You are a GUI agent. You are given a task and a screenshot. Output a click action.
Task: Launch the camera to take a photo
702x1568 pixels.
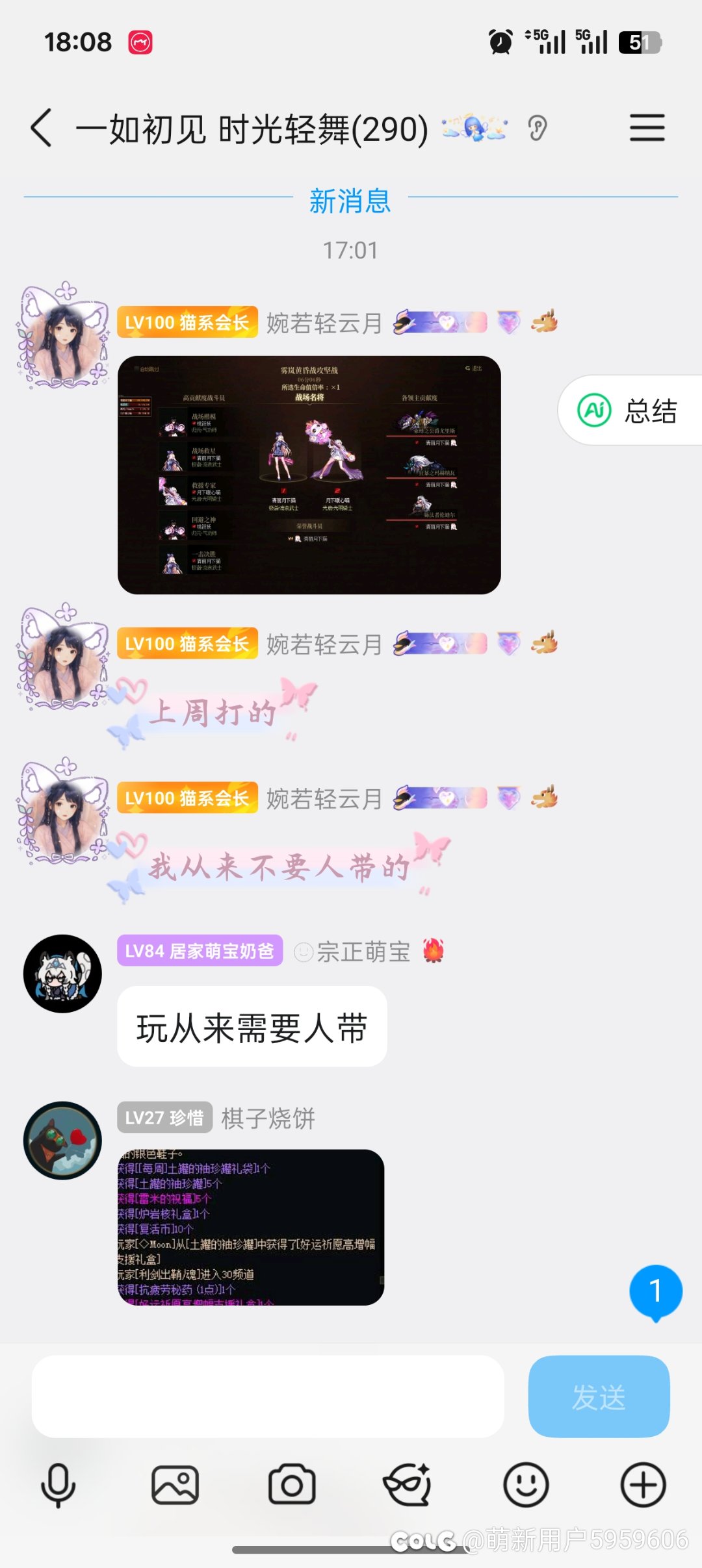coord(292,1485)
